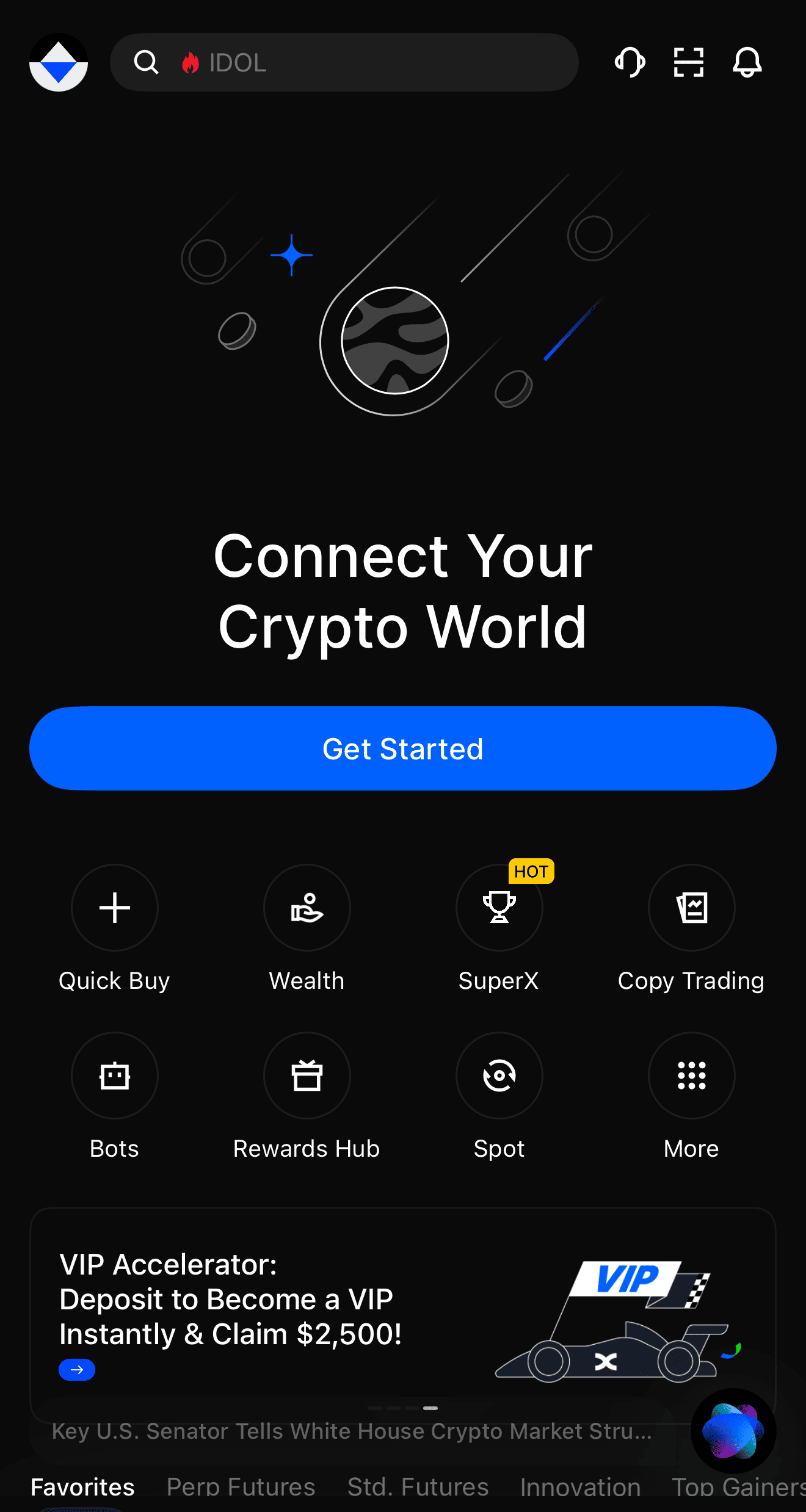806x1512 pixels.
Task: Open the floating AI assistant orb
Action: 733,1431
